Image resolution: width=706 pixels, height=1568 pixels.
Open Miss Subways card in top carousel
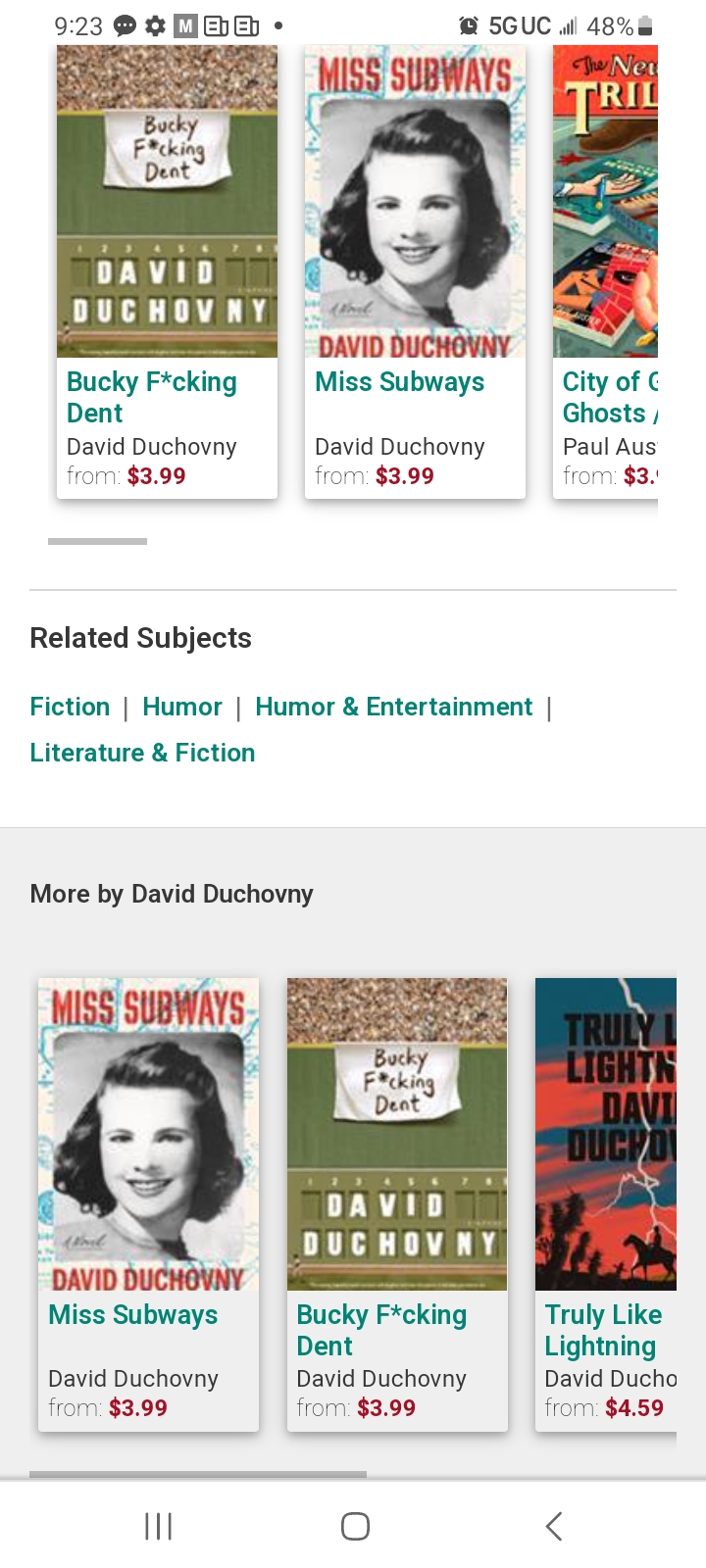415,271
